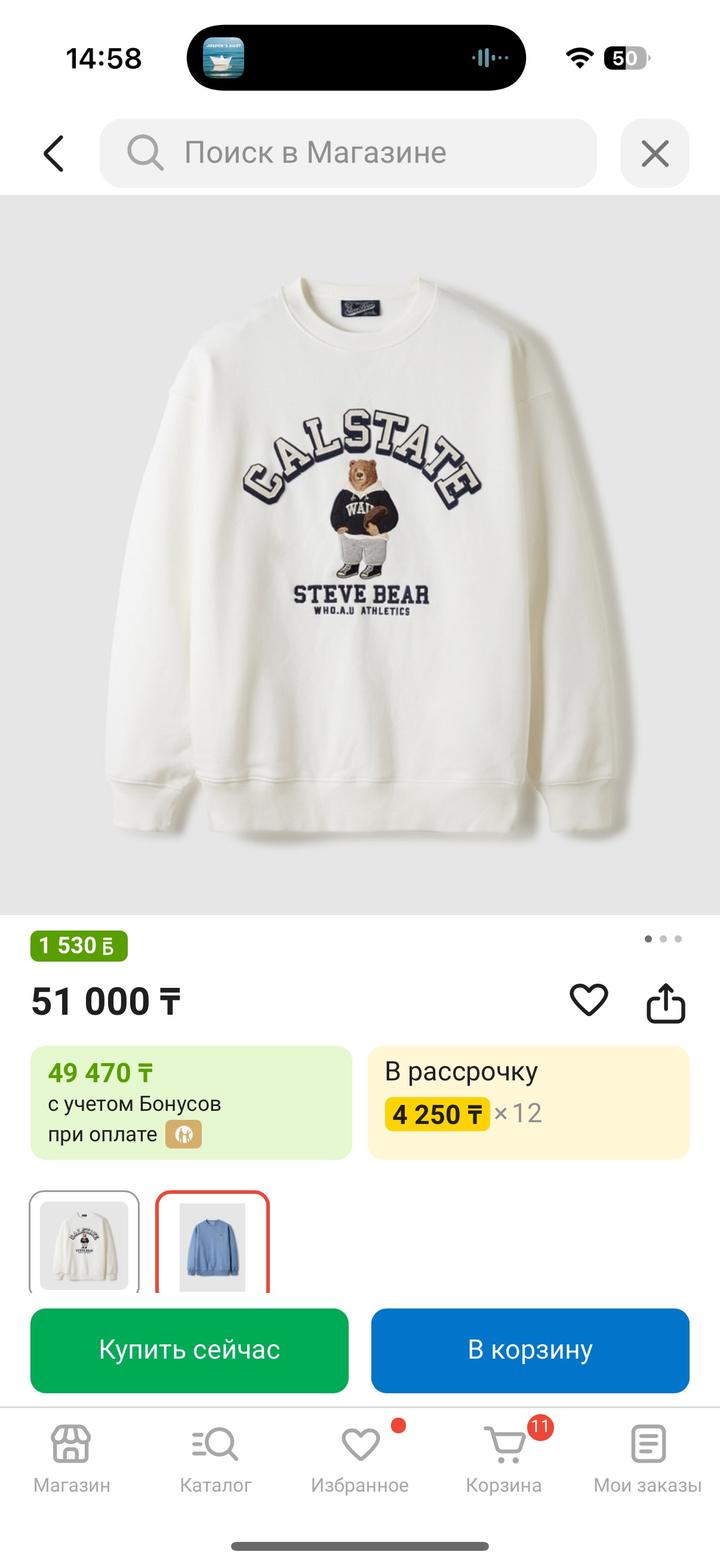The height and width of the screenshot is (1565, 720).
Task: Add the sweatshirt to favorites with the heart
Action: click(588, 1000)
